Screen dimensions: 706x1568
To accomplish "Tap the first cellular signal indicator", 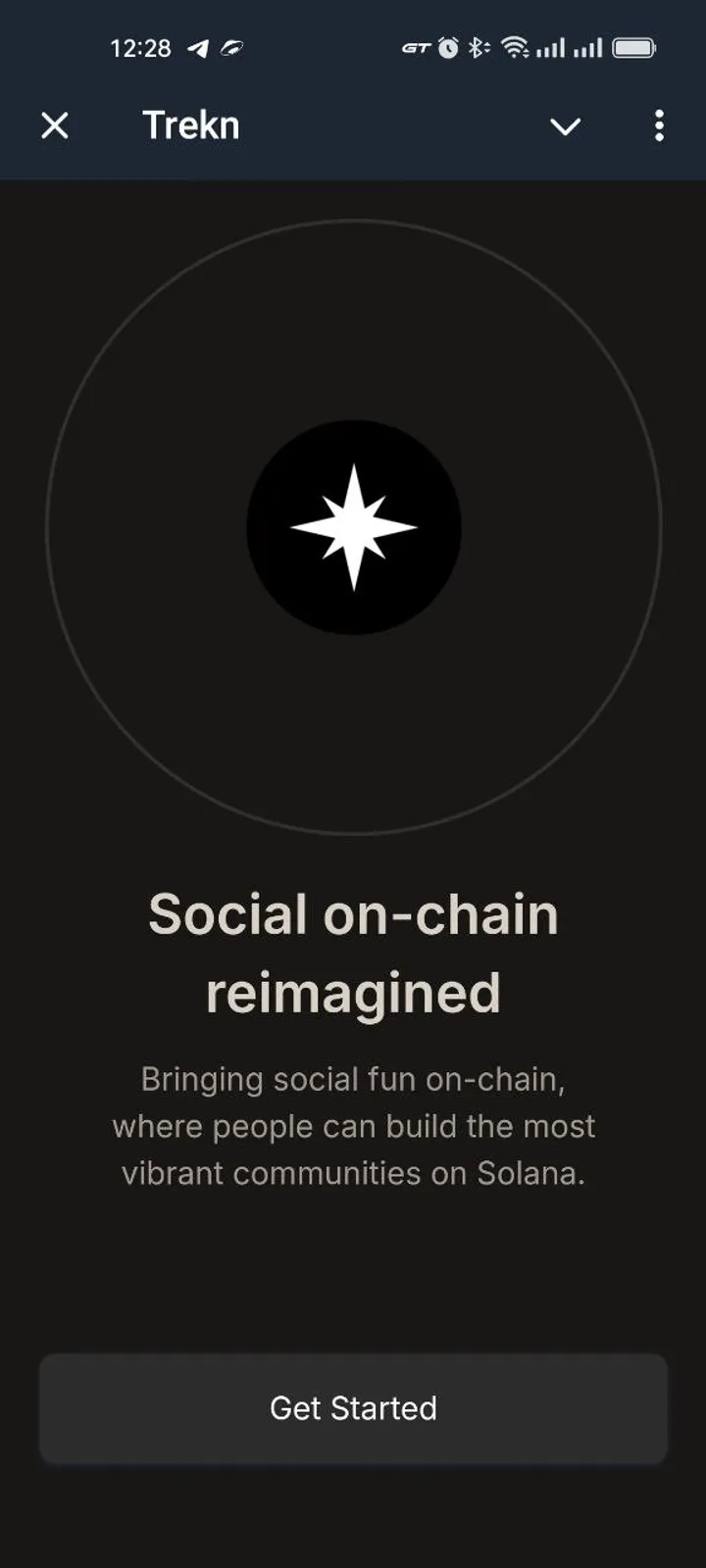I will point(553,47).
